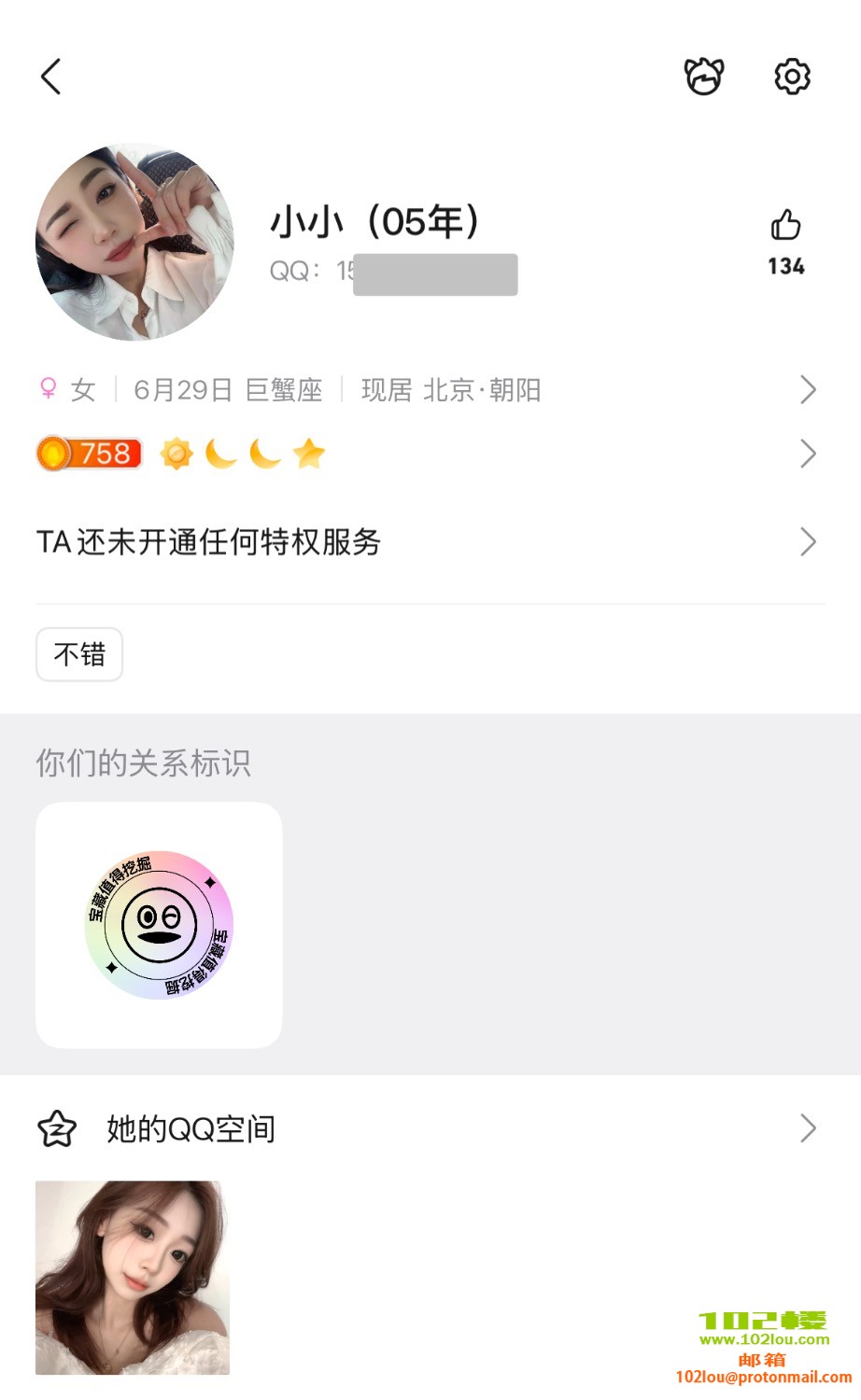Open profile settings gear

pyautogui.click(x=792, y=77)
